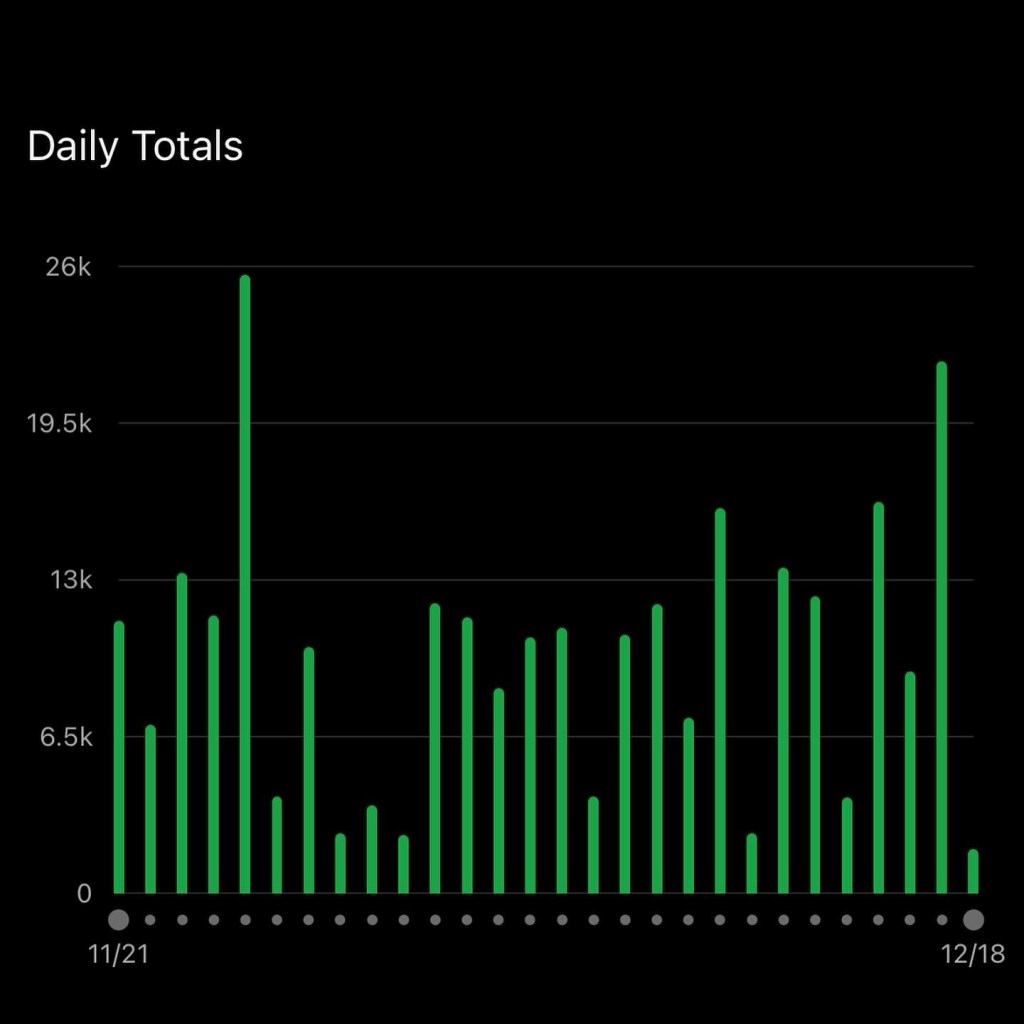
Task: Tap the 11/21 start marker dot
Action: pos(119,919)
